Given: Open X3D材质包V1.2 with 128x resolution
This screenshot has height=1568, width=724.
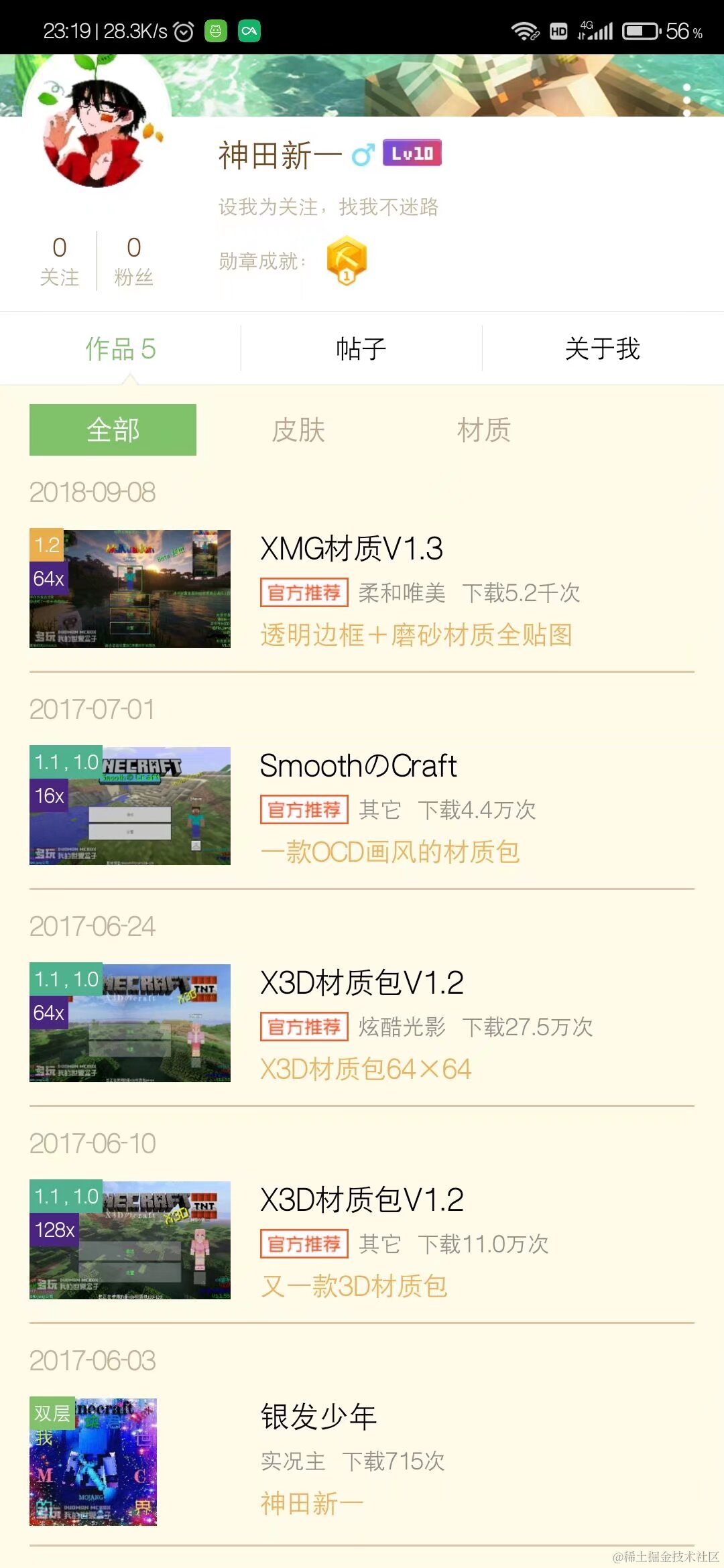Looking at the screenshot, I should coord(362,1240).
